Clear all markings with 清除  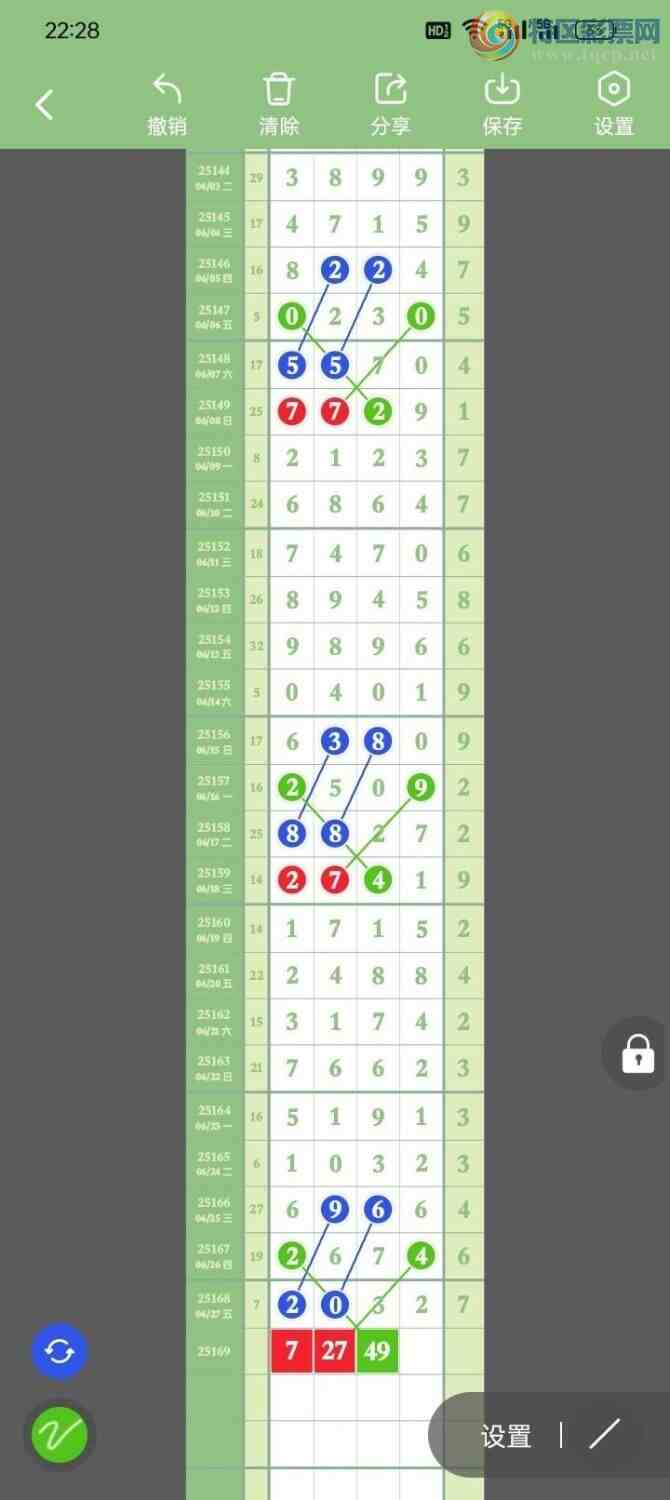point(279,104)
